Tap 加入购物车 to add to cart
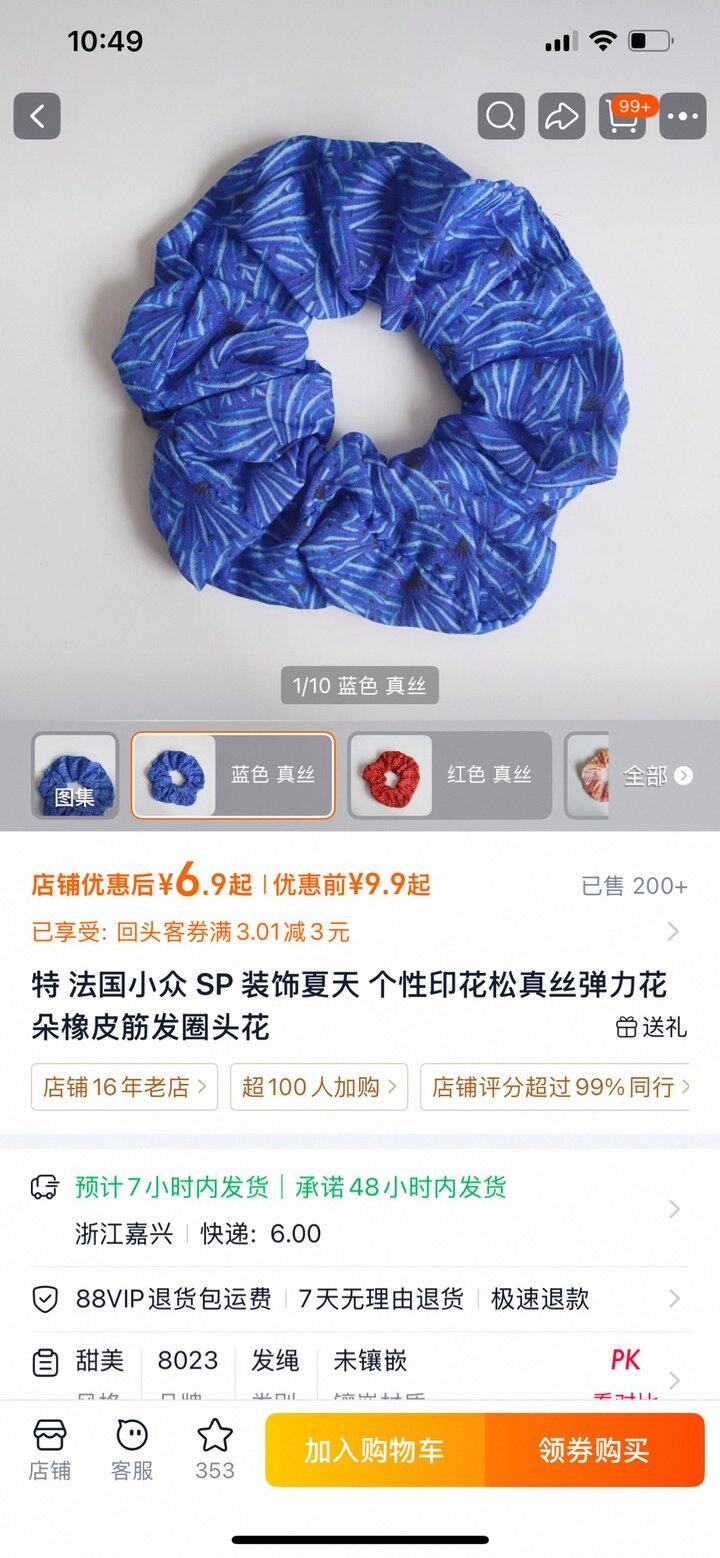720x1558 pixels. (x=375, y=1450)
